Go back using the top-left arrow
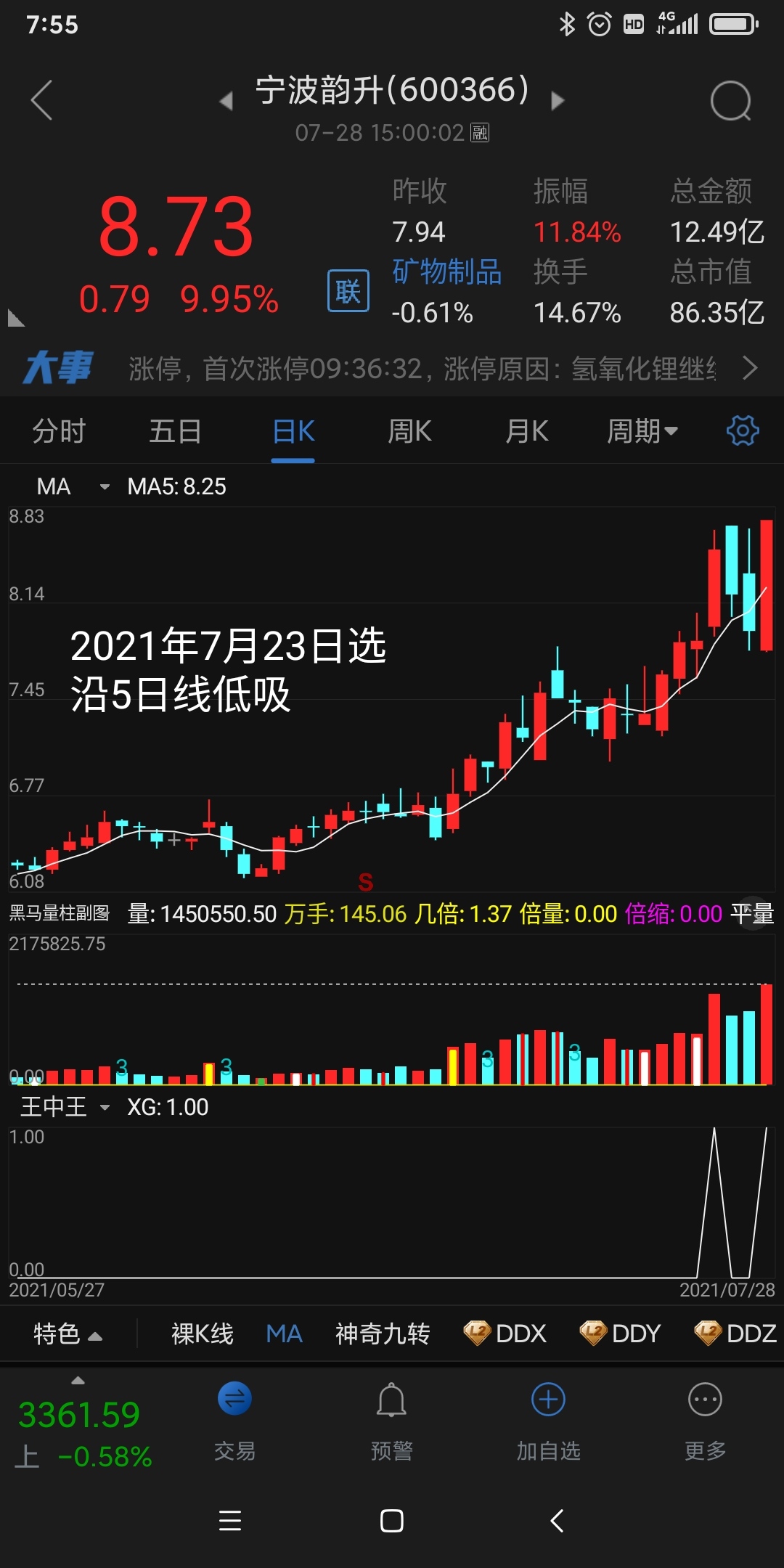This screenshot has height=1568, width=784. [42, 100]
